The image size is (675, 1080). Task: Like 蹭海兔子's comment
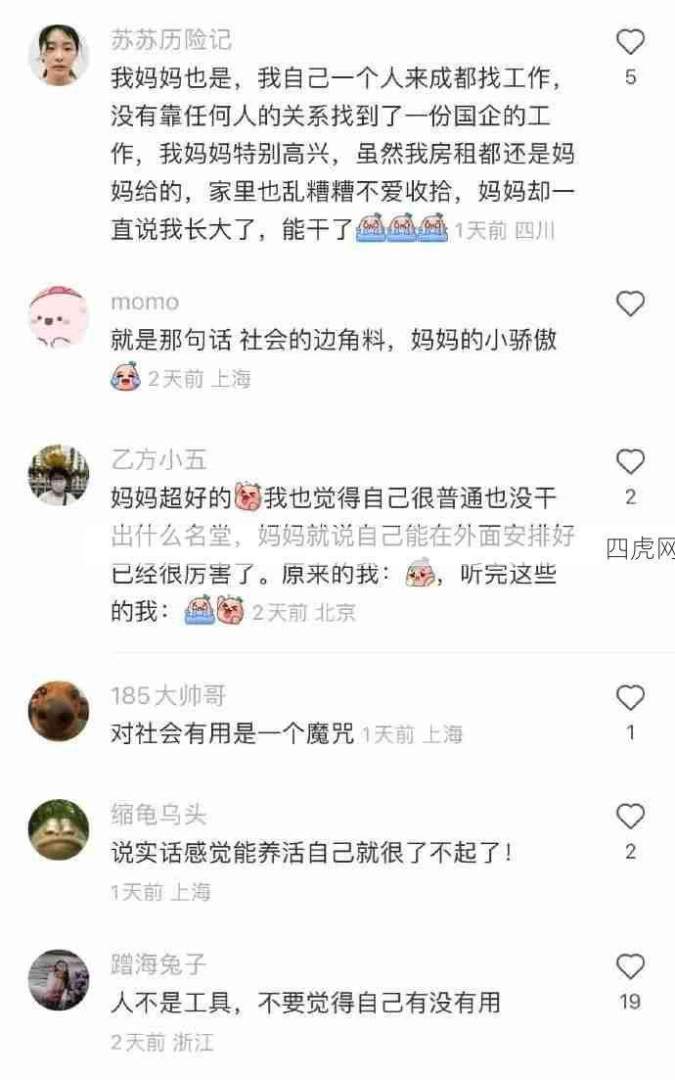pos(630,966)
